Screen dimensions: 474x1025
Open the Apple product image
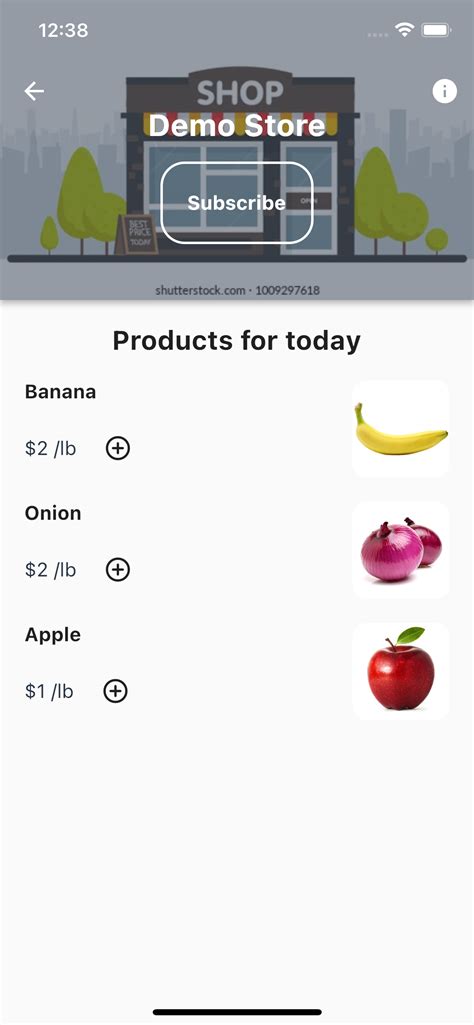pyautogui.click(x=400, y=671)
